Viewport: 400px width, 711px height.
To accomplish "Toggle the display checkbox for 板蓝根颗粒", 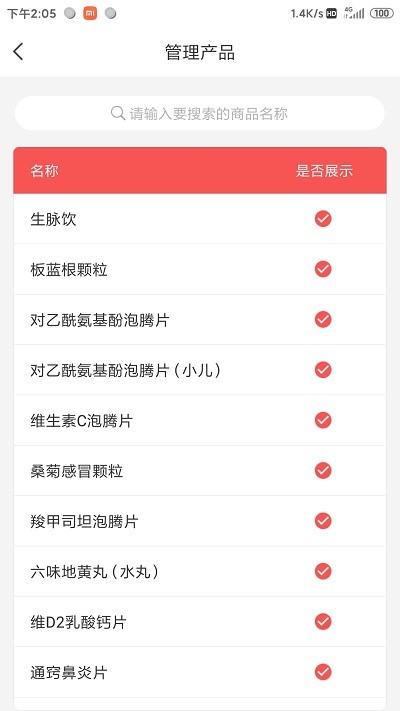I will tap(323, 269).
